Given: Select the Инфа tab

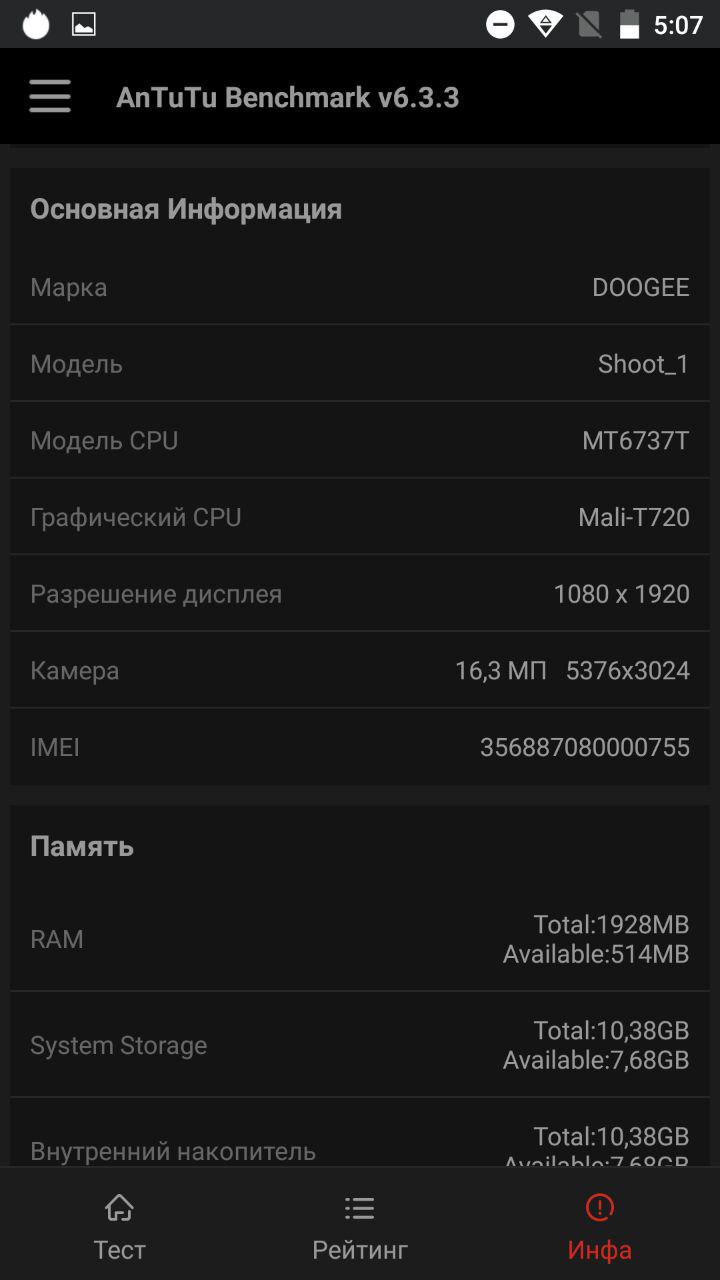Looking at the screenshot, I should tap(600, 1226).
